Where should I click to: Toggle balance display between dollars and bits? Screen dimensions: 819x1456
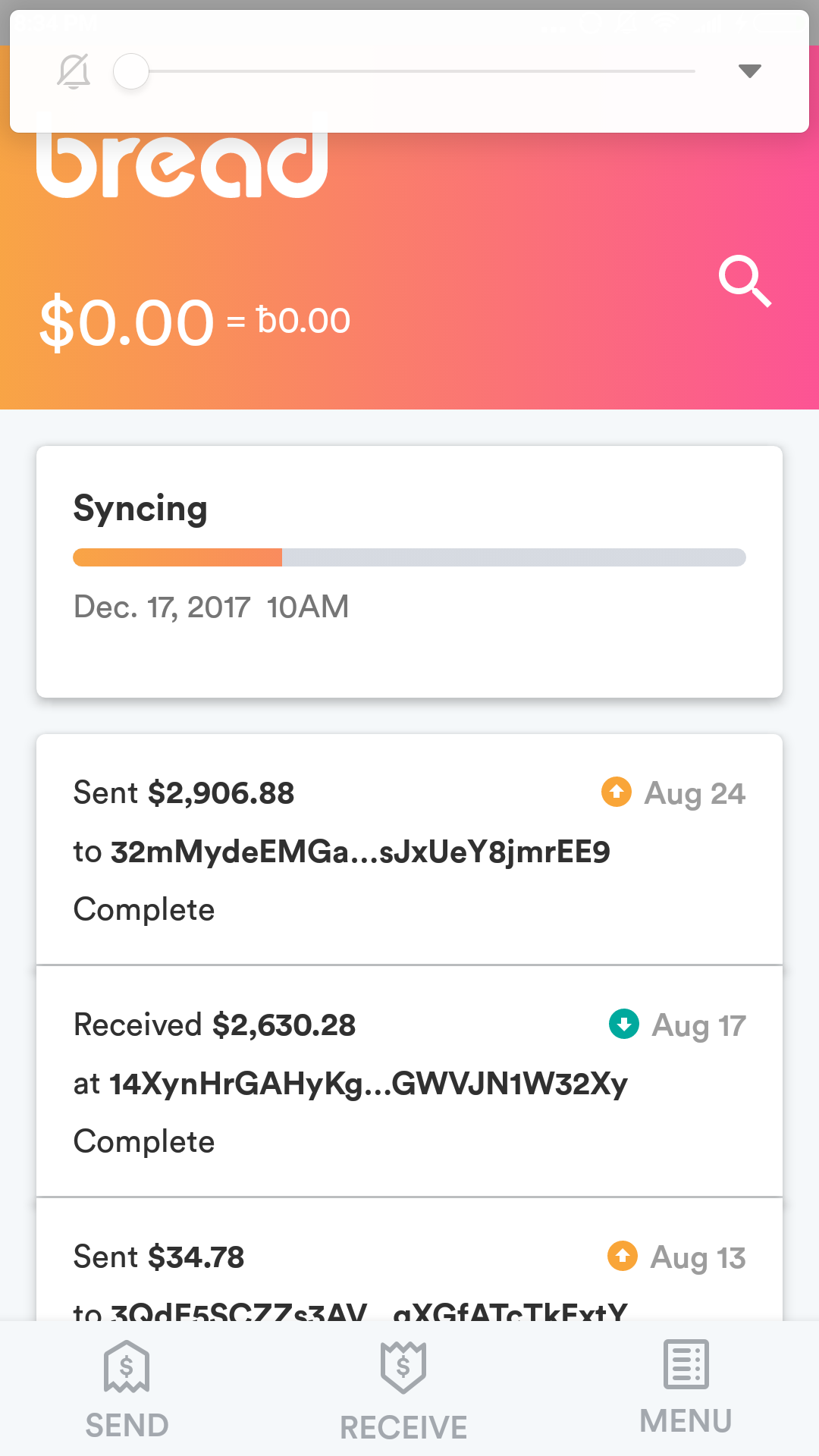click(195, 322)
